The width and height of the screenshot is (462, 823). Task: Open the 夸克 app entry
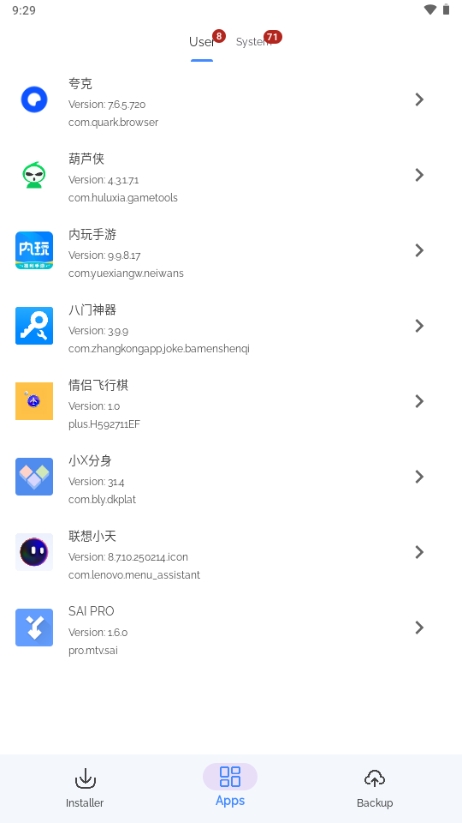pos(231,100)
